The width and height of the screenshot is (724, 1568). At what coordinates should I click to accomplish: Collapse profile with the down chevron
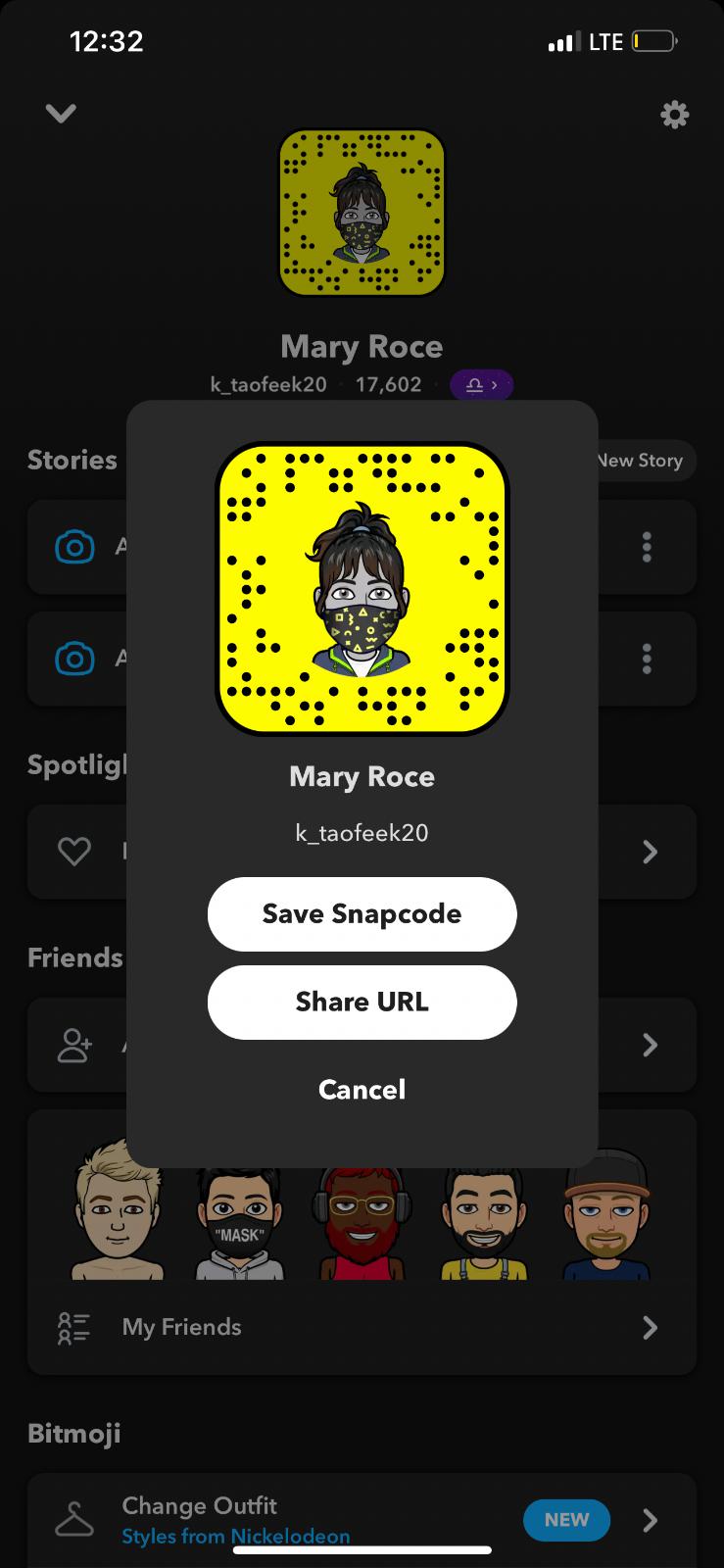61,114
